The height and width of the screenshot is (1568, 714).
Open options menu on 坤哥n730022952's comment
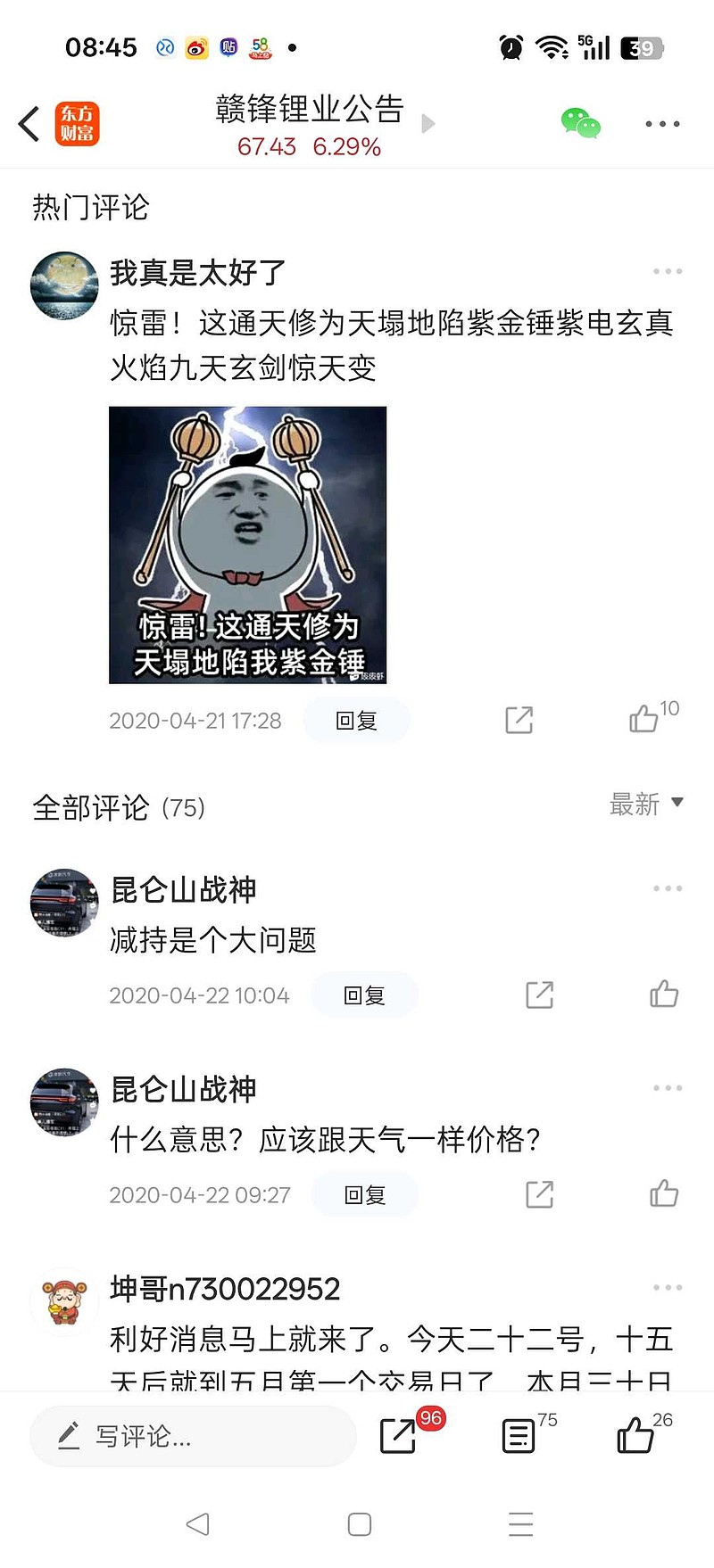click(667, 1286)
